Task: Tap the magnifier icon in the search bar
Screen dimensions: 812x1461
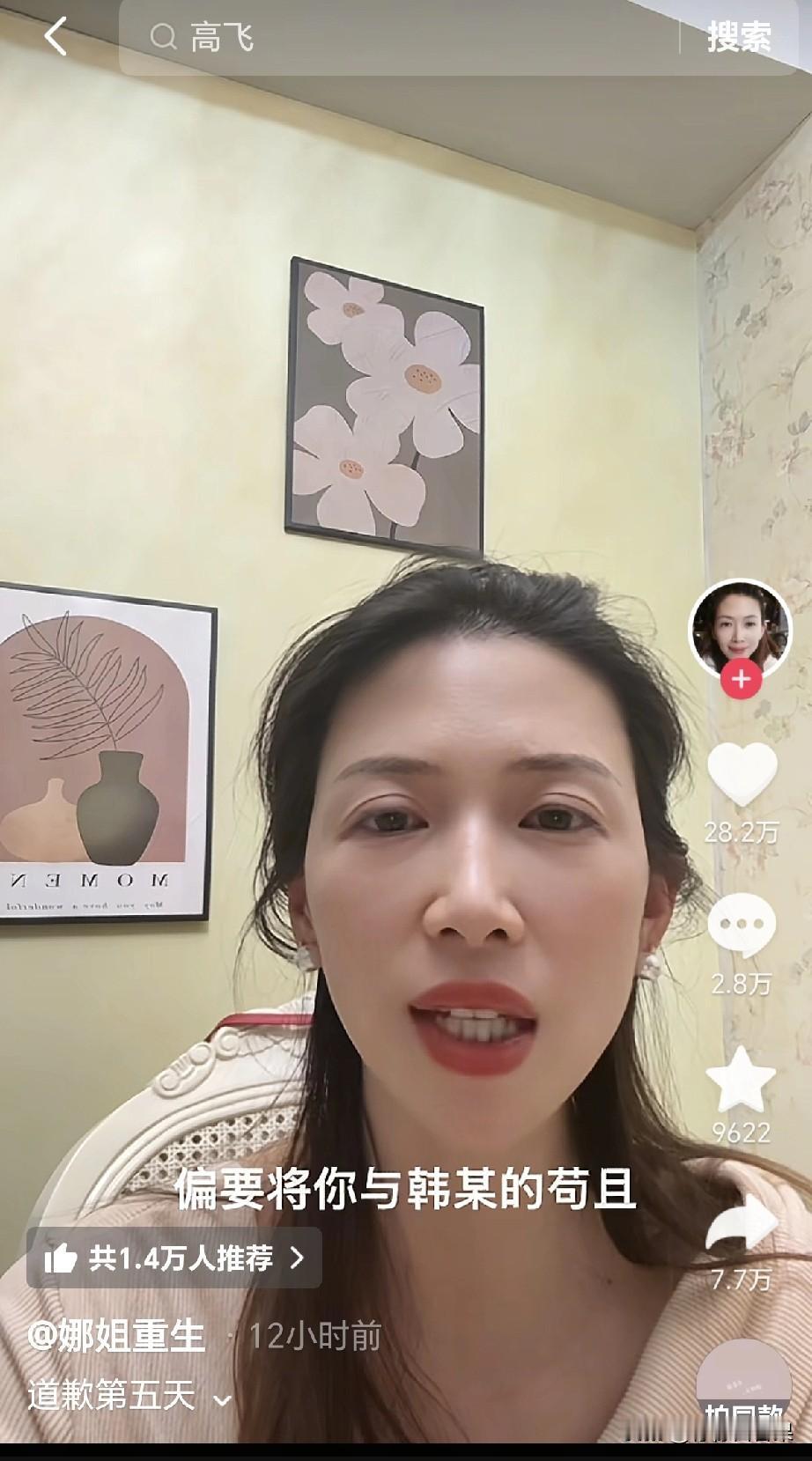Action: point(161,37)
